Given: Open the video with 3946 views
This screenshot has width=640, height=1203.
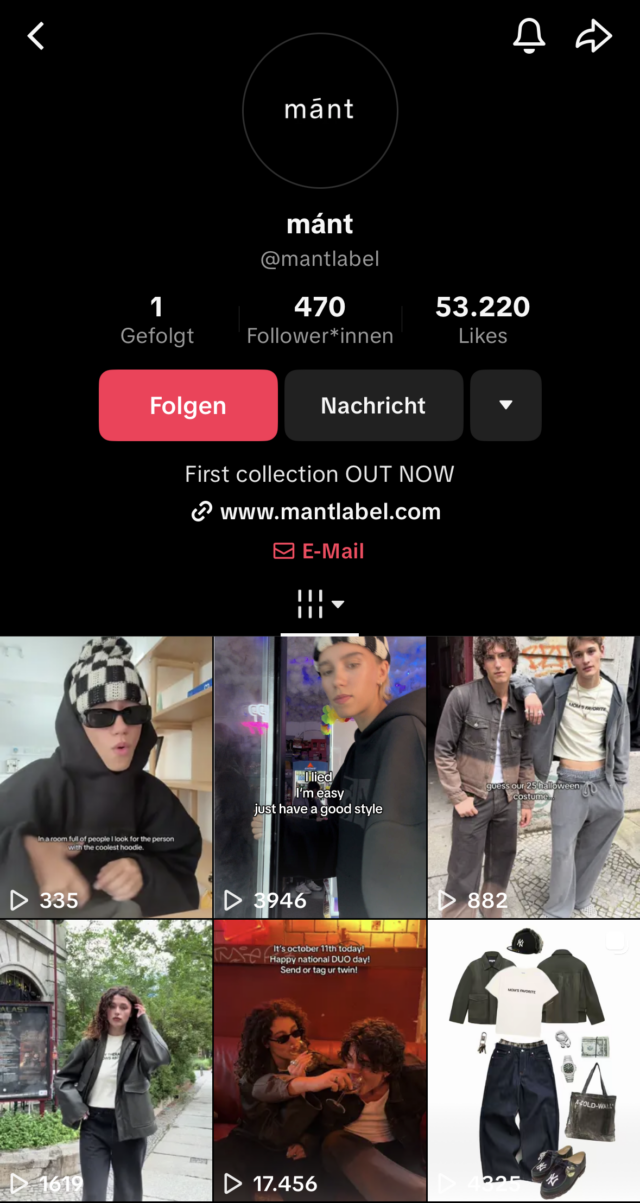Looking at the screenshot, I should click(x=320, y=777).
